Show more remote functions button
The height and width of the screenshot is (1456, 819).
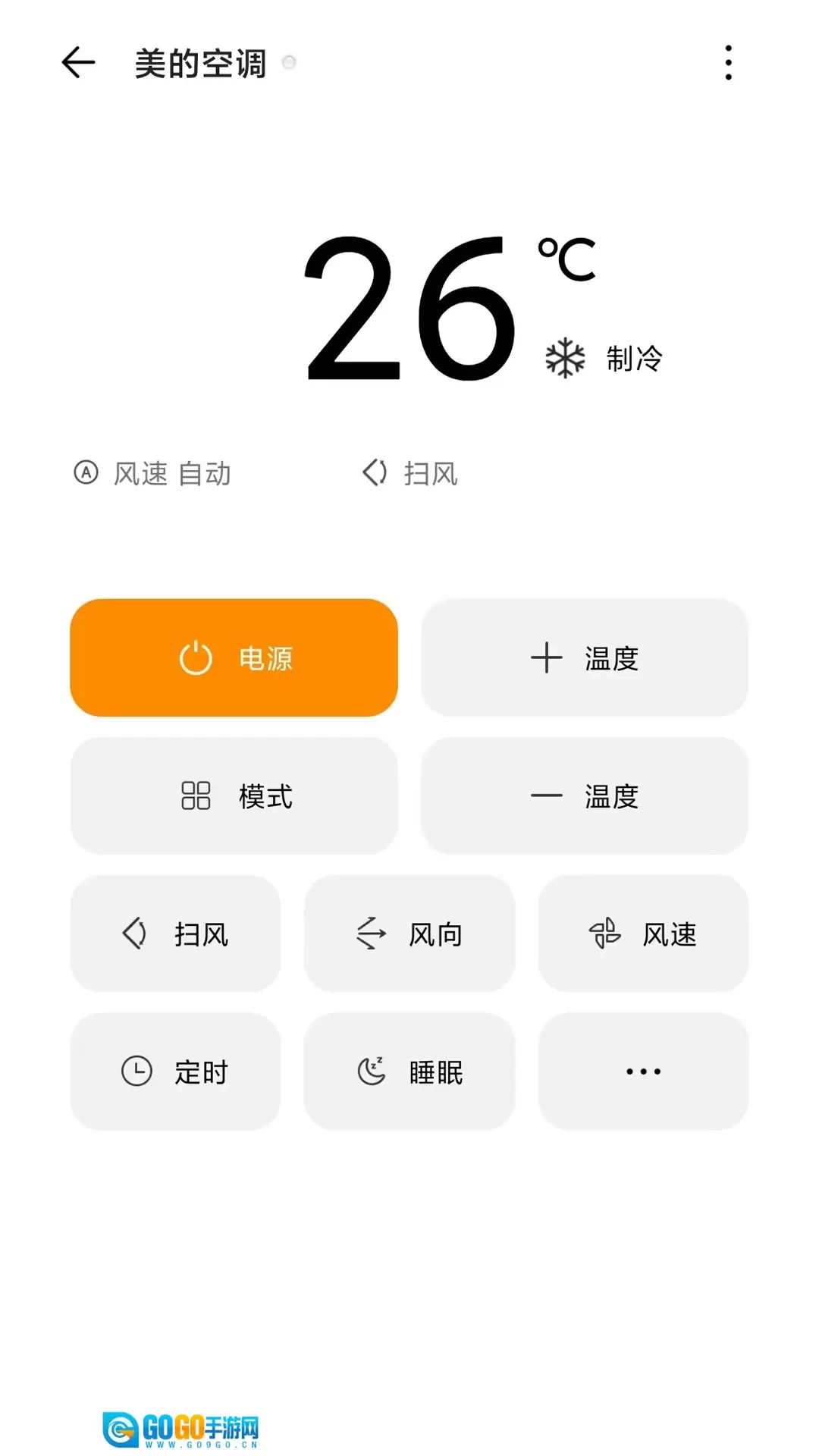click(x=643, y=1072)
